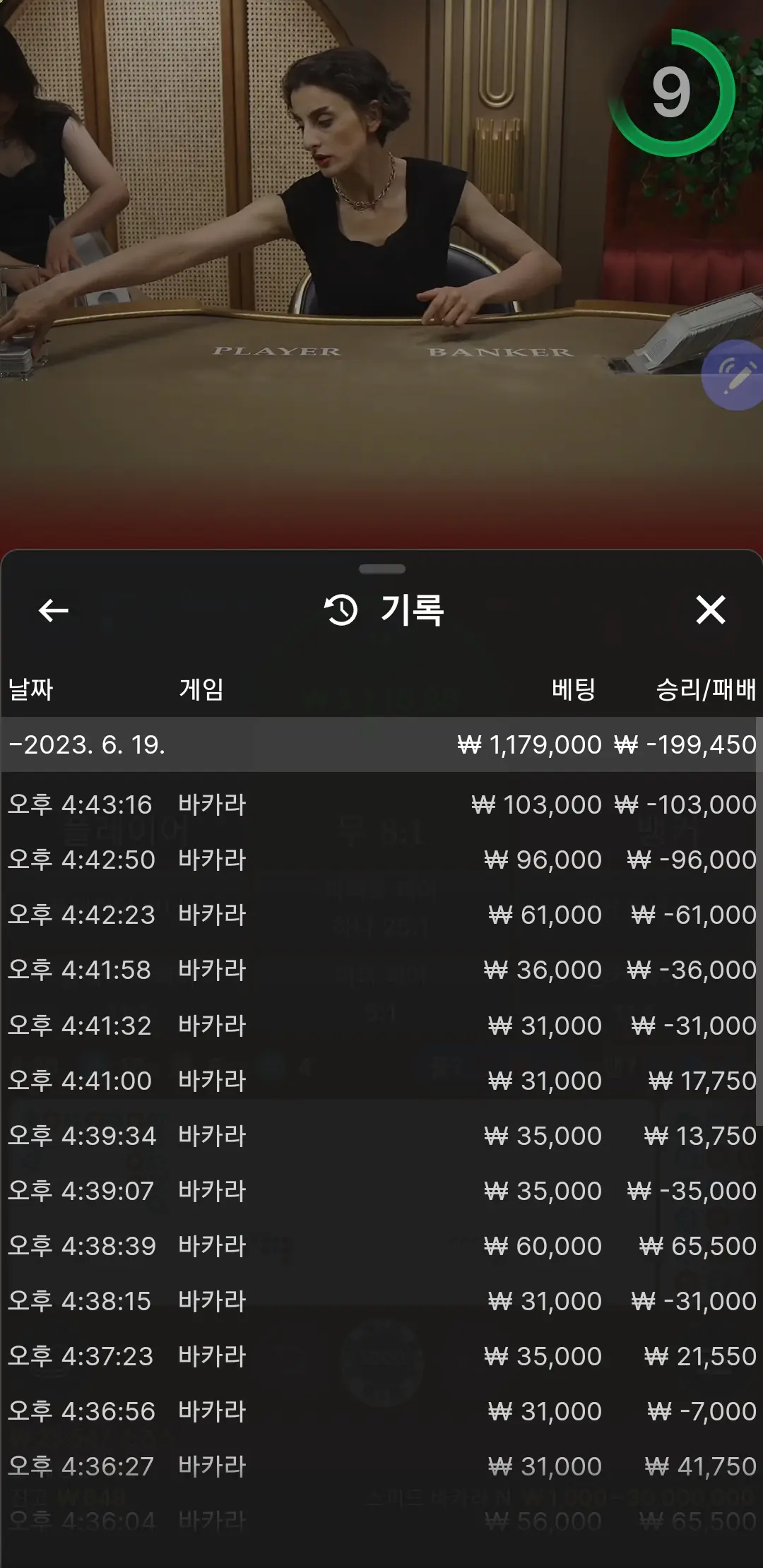Open the 오후 4:41:58 바카라 record
Image resolution: width=763 pixels, height=1568 pixels.
coord(381,970)
